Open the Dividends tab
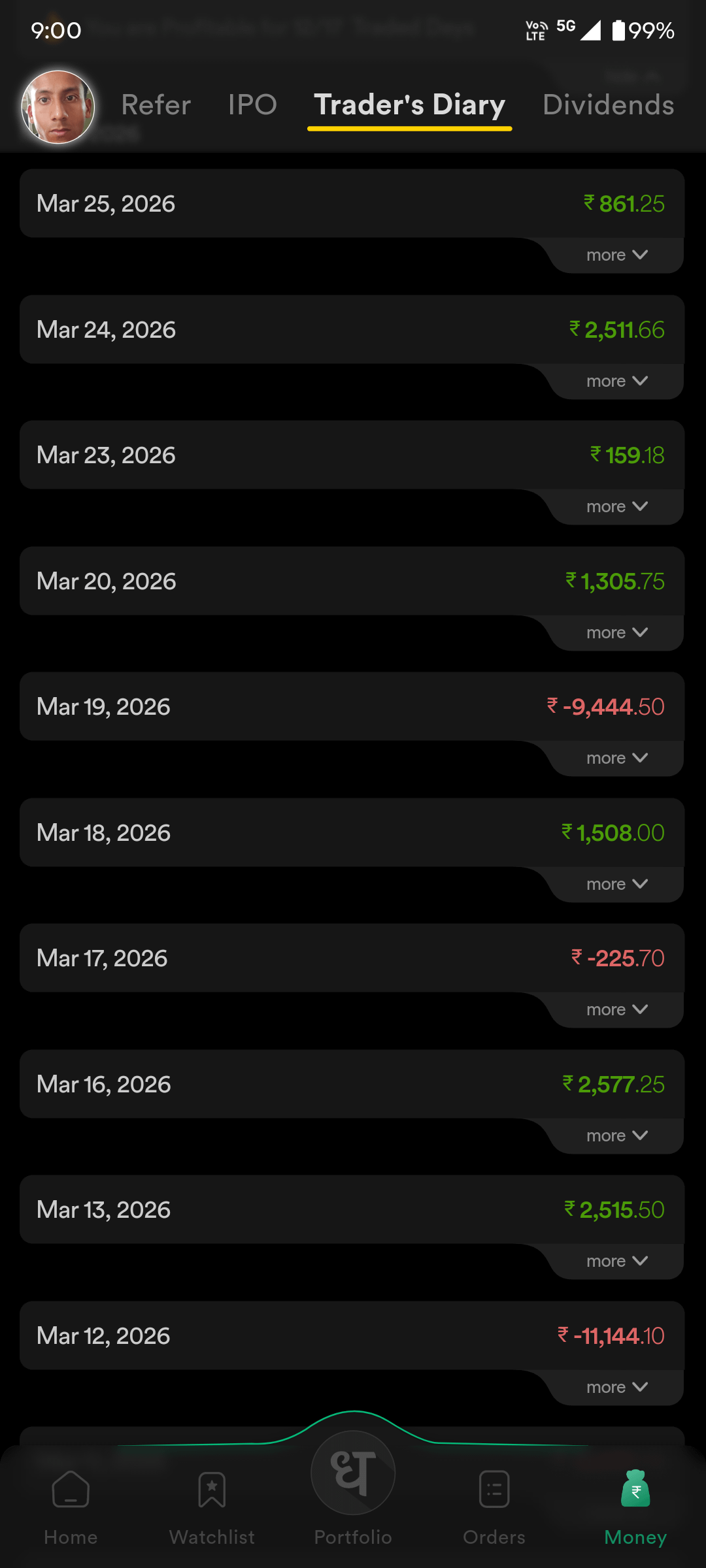This screenshot has width=706, height=1568. [608, 105]
